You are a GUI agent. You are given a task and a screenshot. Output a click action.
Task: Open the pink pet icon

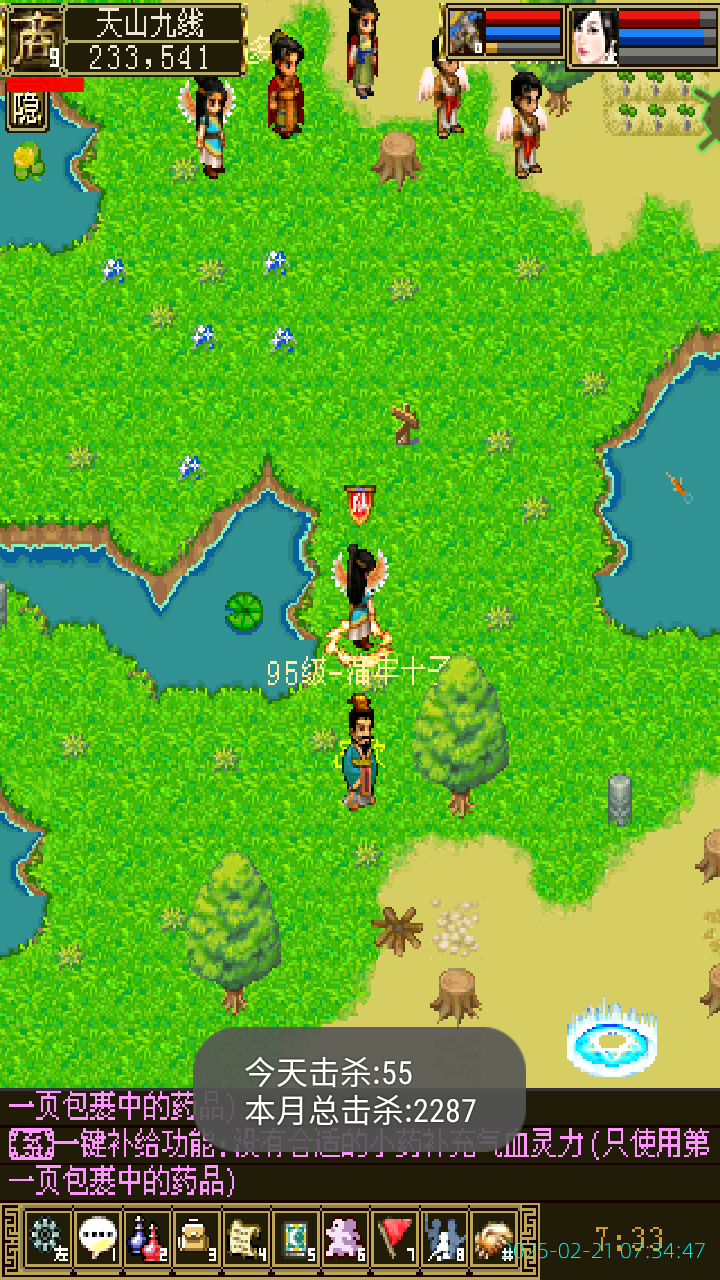pyautogui.click(x=346, y=1238)
